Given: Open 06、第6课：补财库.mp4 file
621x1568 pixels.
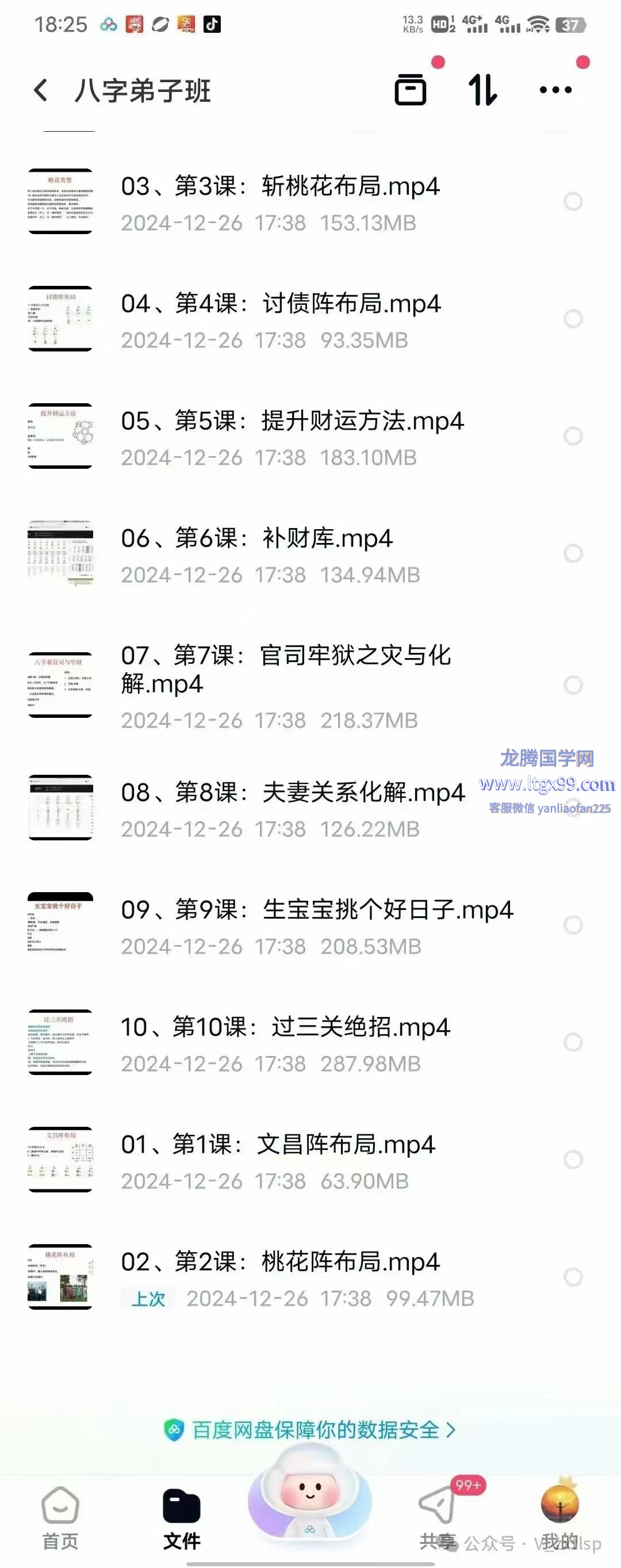Looking at the screenshot, I should (256, 539).
